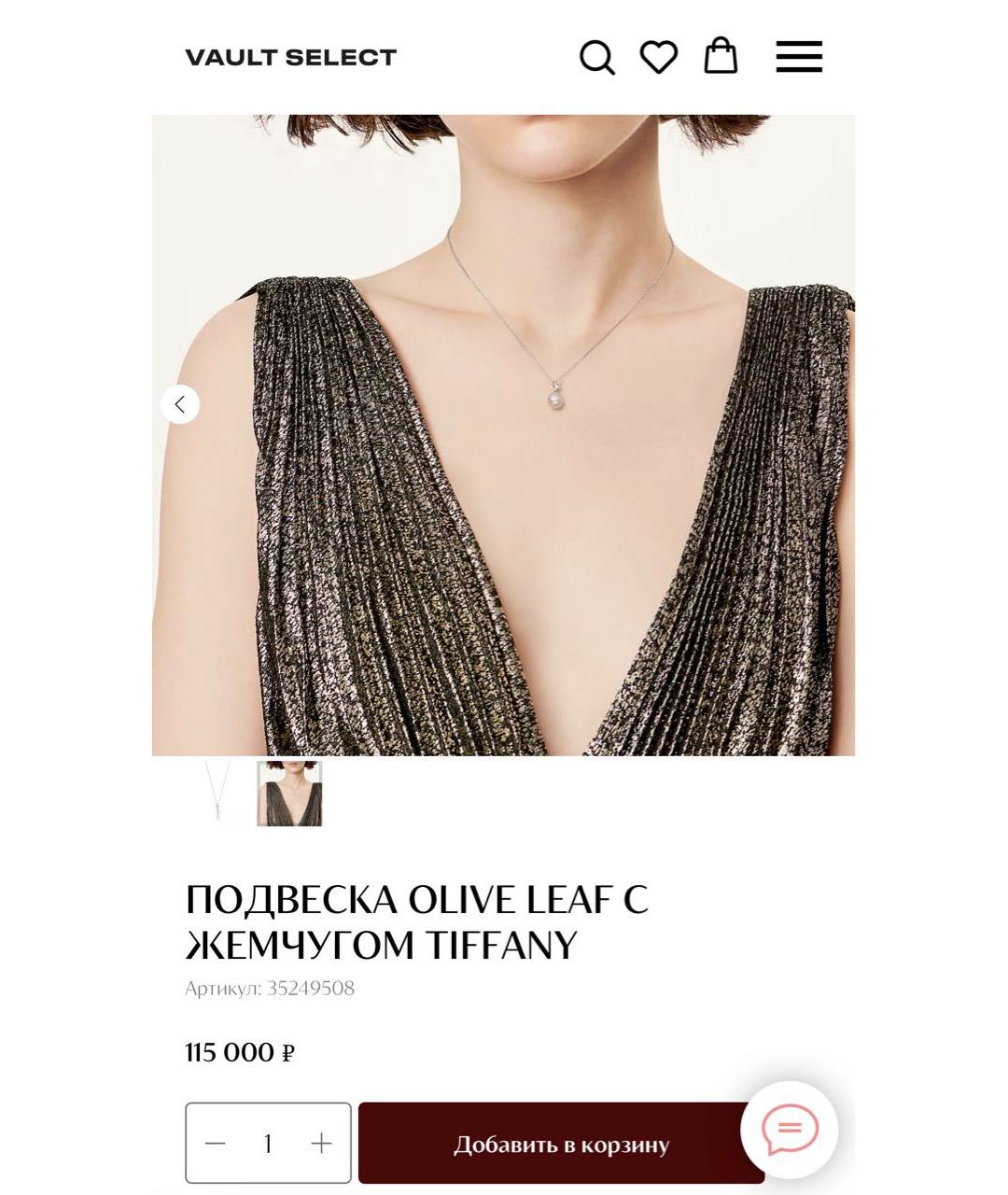Screen dimensions: 1008x1195
Task: Open the chat support bubble
Action: tap(790, 1129)
